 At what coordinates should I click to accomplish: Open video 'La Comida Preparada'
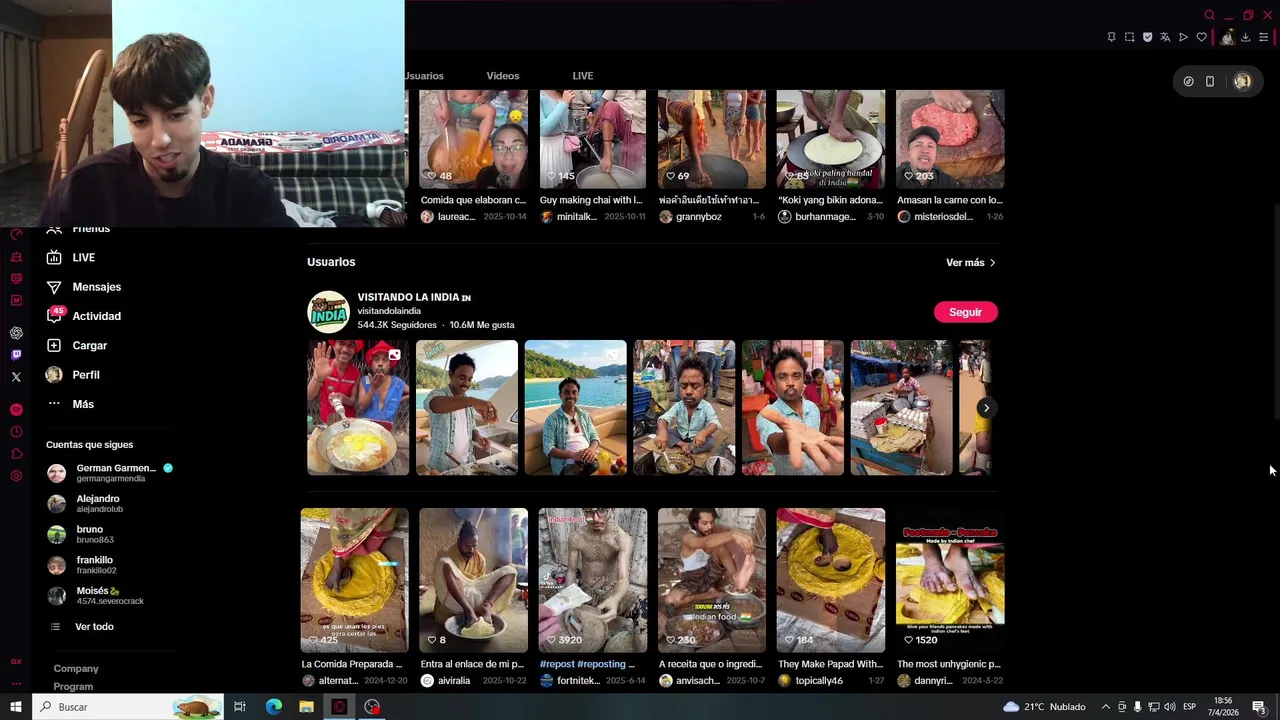[354, 580]
